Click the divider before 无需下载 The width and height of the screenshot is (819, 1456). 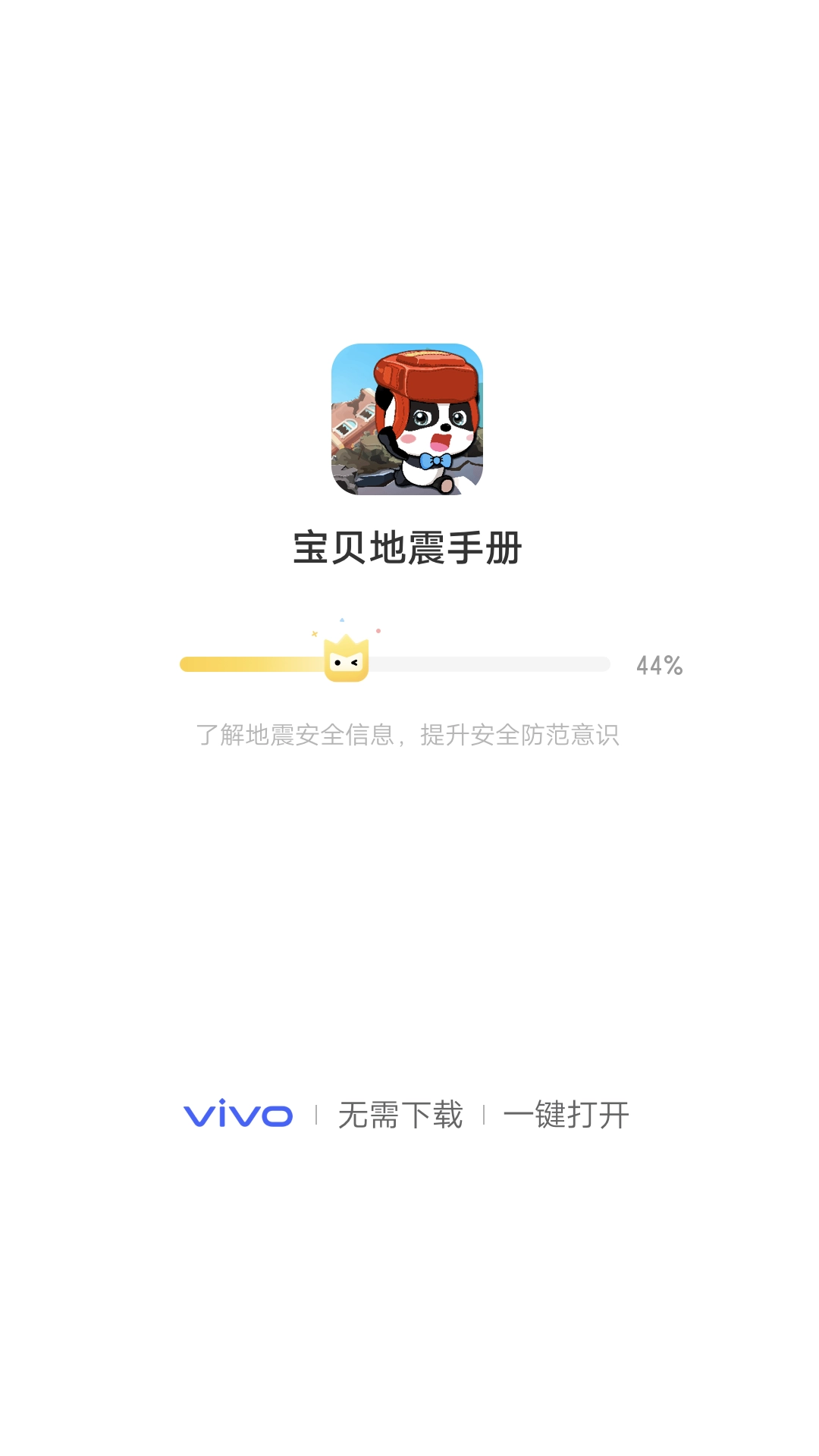[317, 1116]
